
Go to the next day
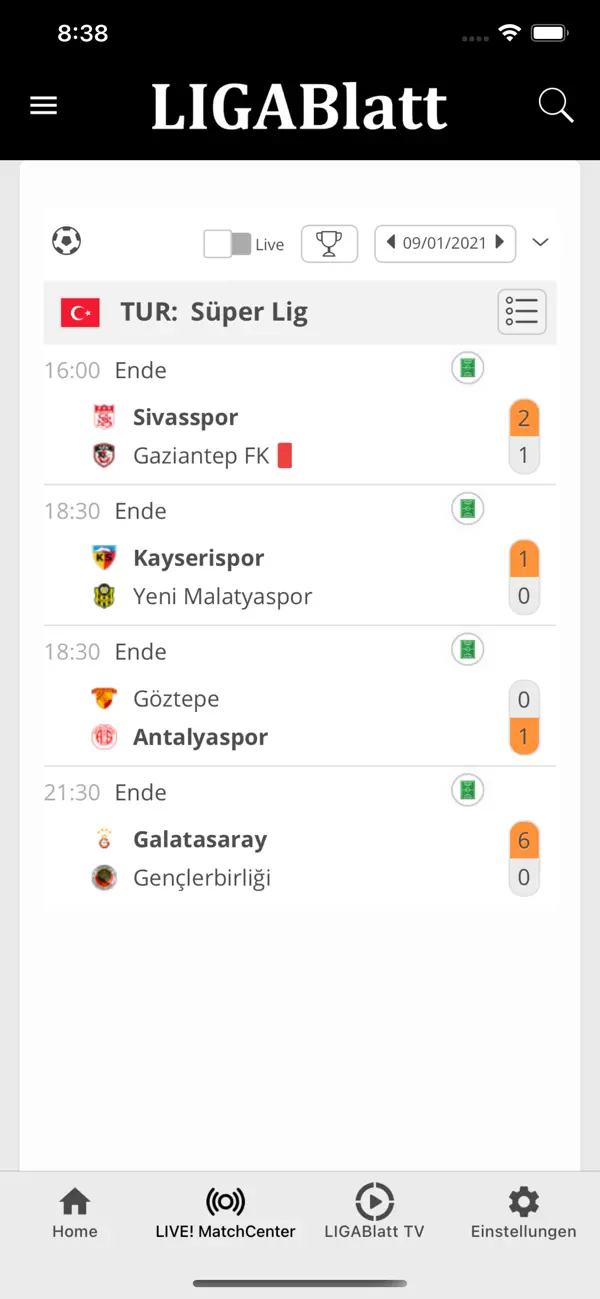[x=500, y=243]
